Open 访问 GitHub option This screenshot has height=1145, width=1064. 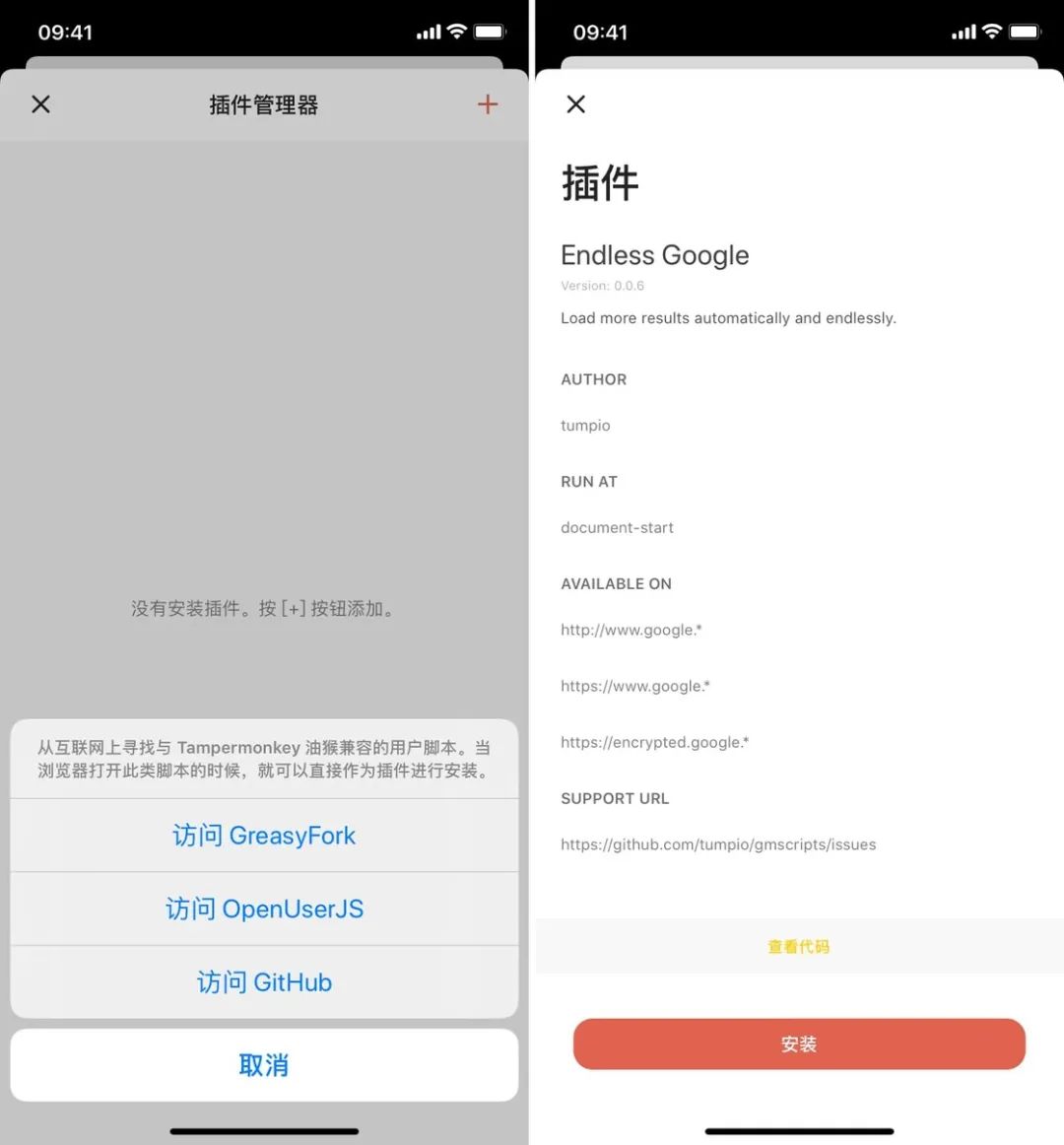click(264, 982)
